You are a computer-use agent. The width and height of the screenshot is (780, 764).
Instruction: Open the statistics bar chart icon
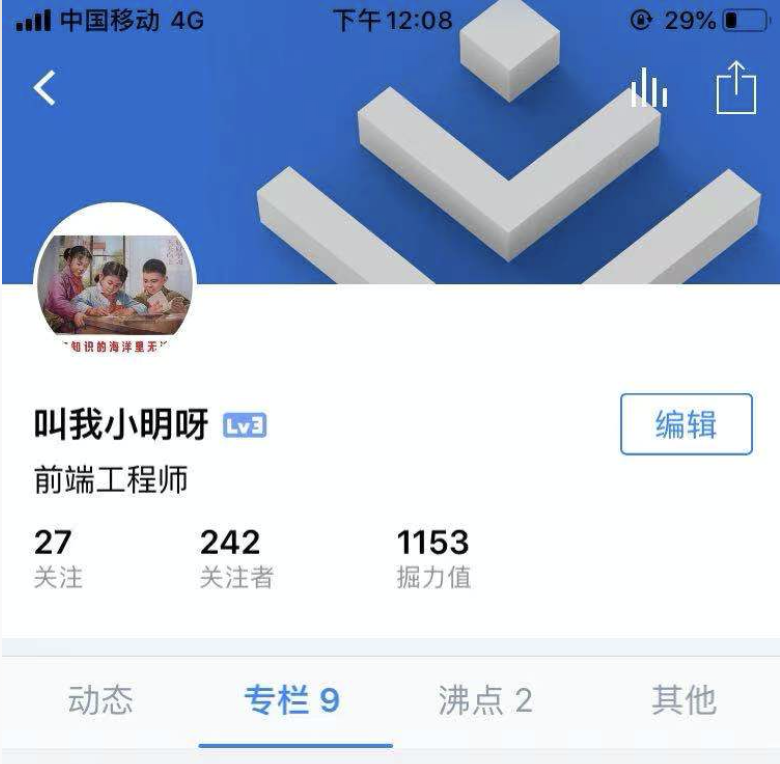coord(649,90)
